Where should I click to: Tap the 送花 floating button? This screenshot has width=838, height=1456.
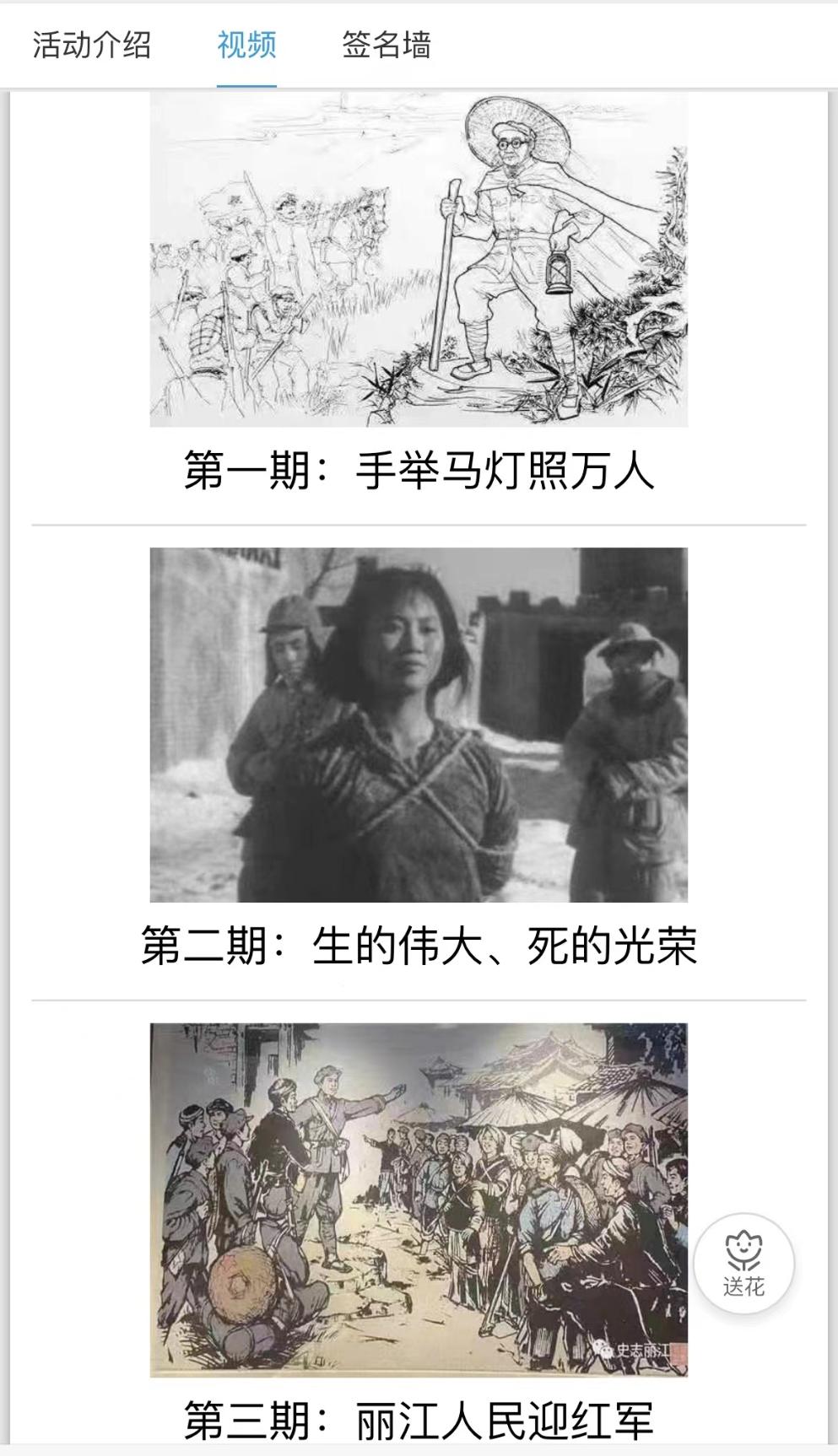point(743,1263)
